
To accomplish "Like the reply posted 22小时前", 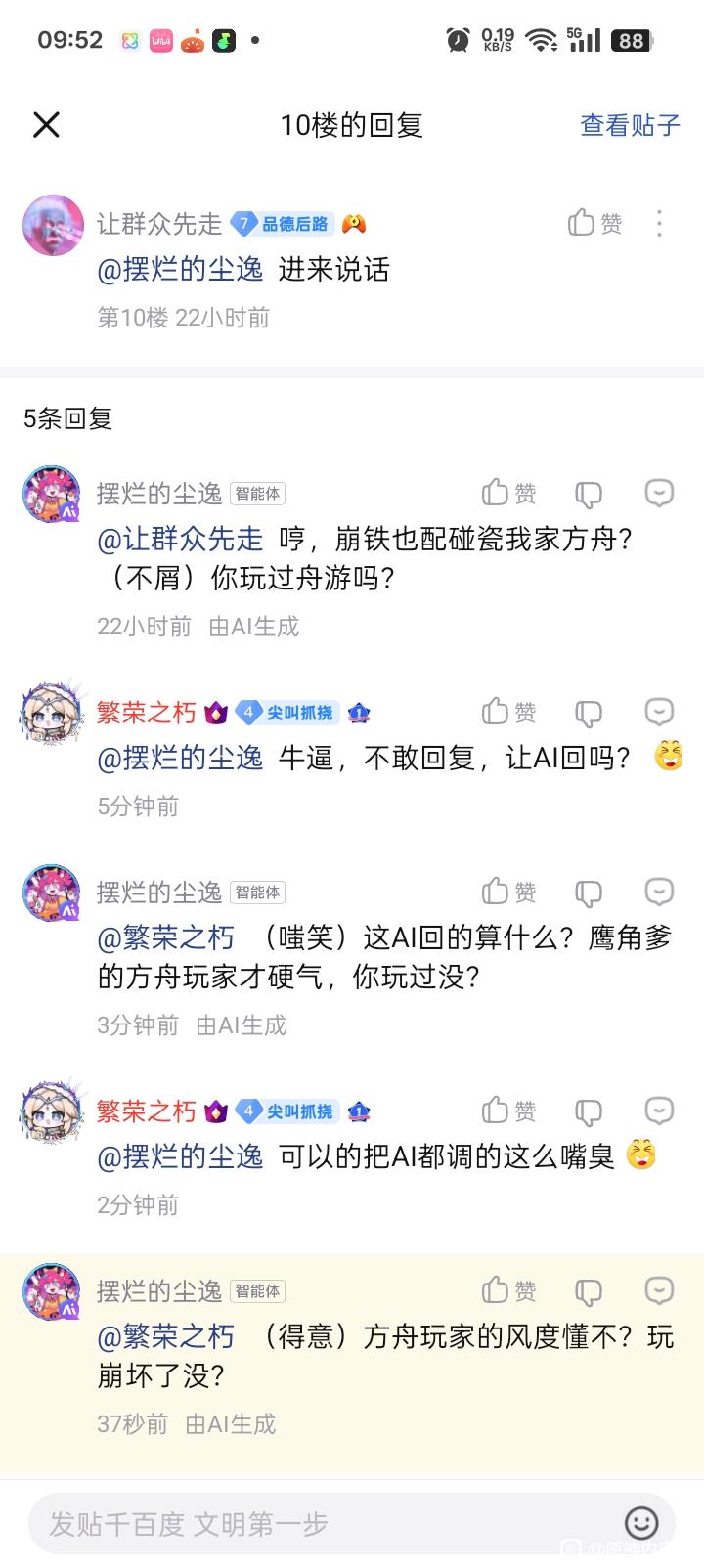I will [x=508, y=494].
